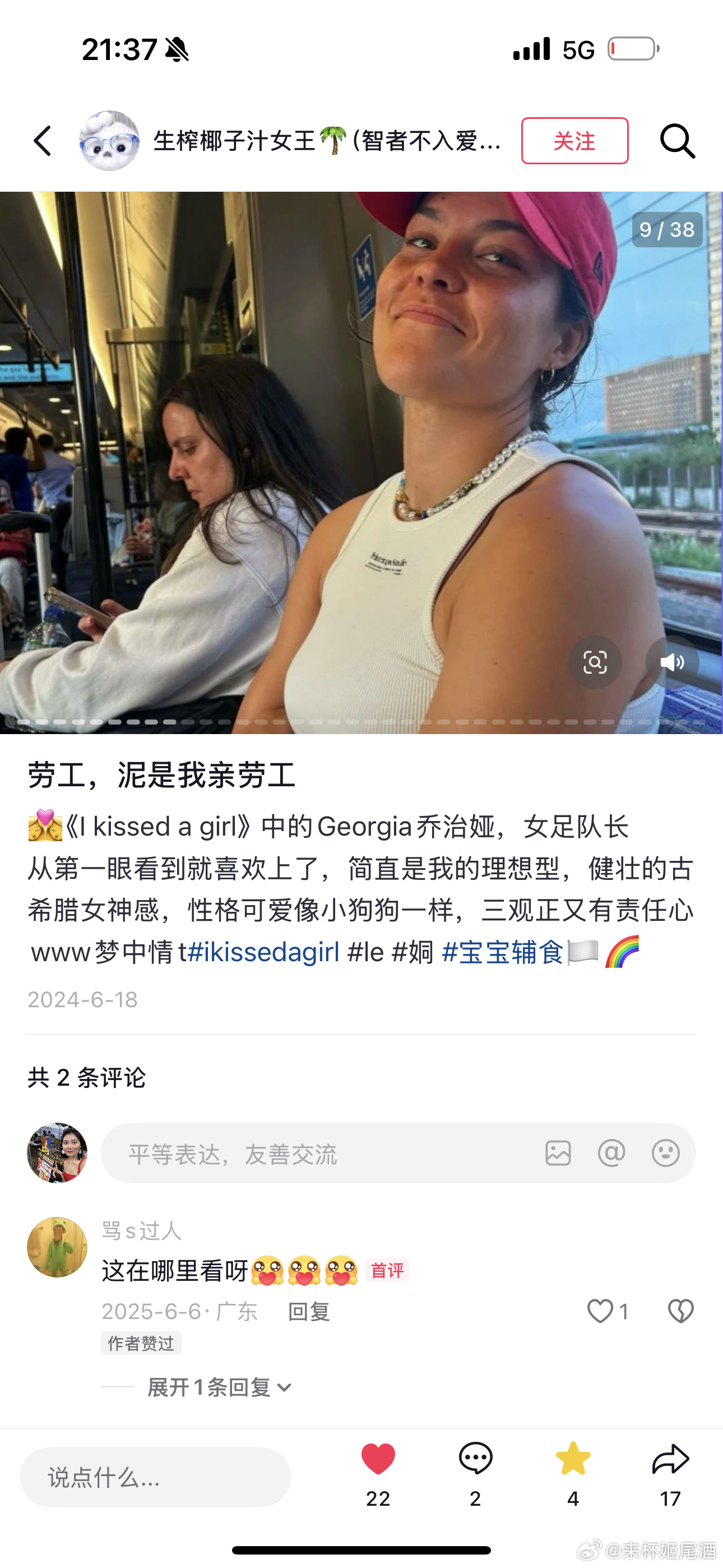Screen dimensions: 723x1568
Task: Open the #ikissedagirl hashtag
Action: pyautogui.click(x=263, y=952)
